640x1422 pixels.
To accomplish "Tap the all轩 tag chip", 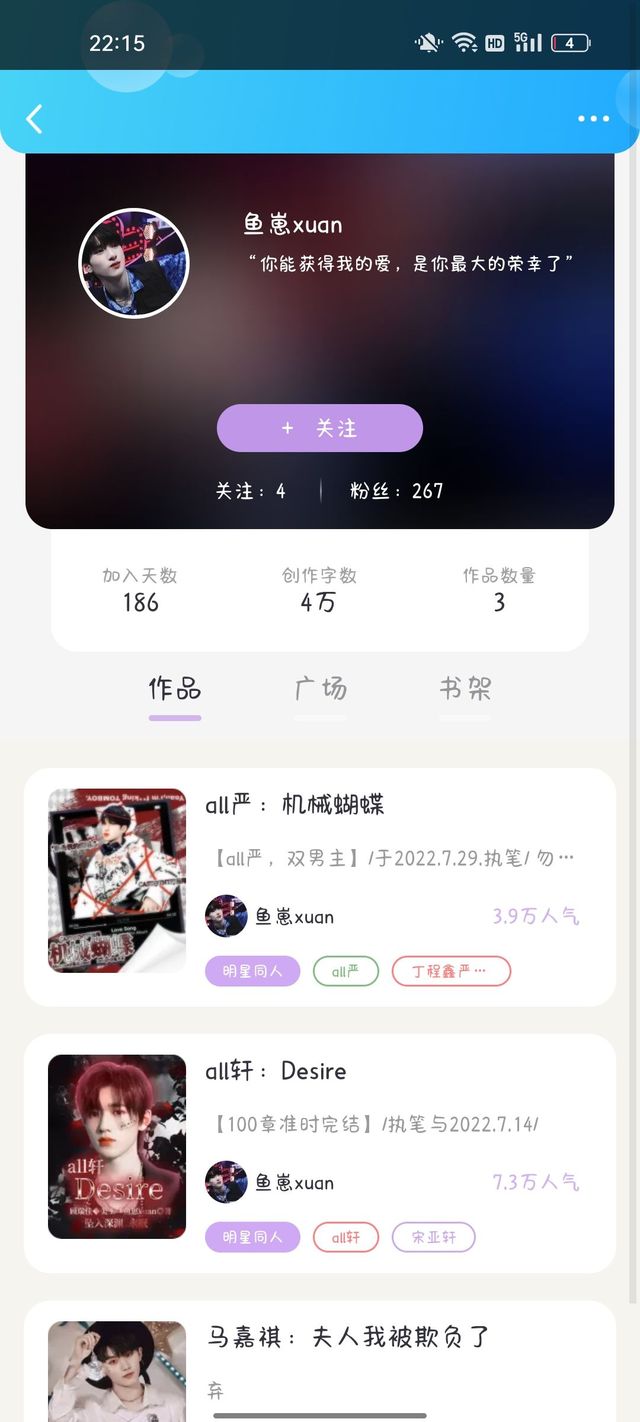I will point(346,1237).
